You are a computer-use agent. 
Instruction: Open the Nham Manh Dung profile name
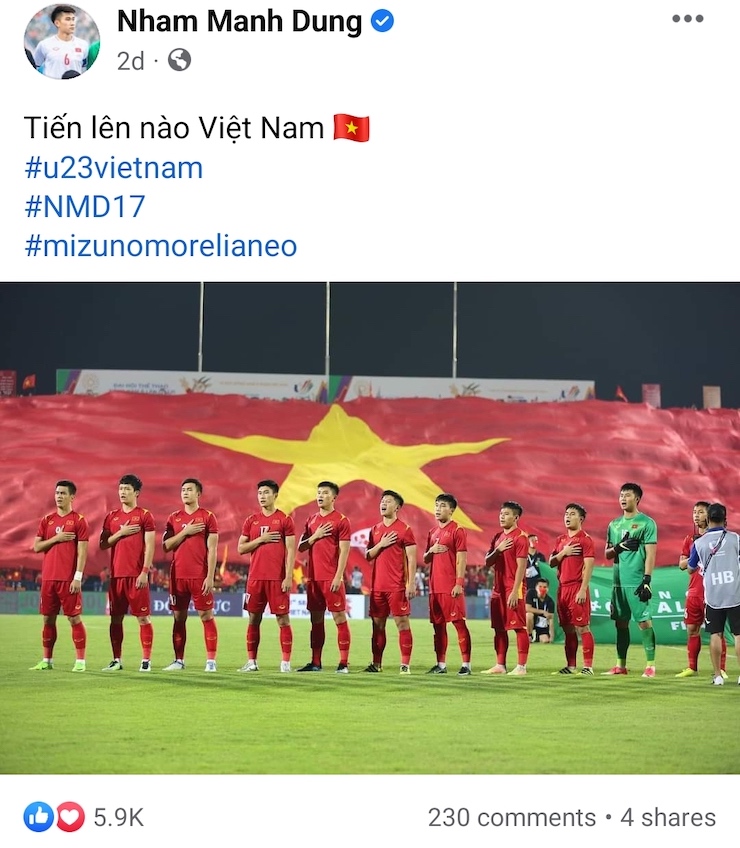240,21
